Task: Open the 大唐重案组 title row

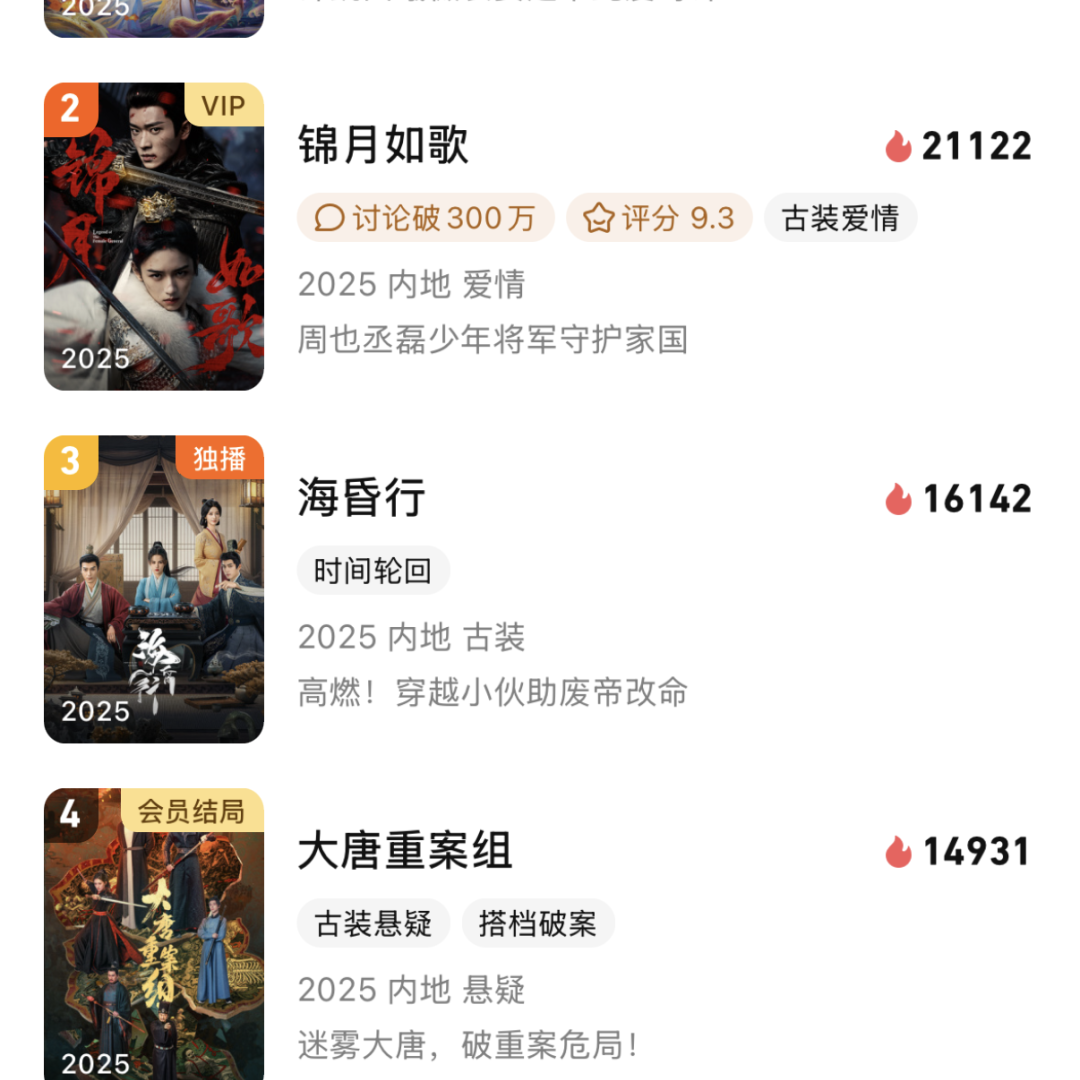Action: tap(405, 851)
